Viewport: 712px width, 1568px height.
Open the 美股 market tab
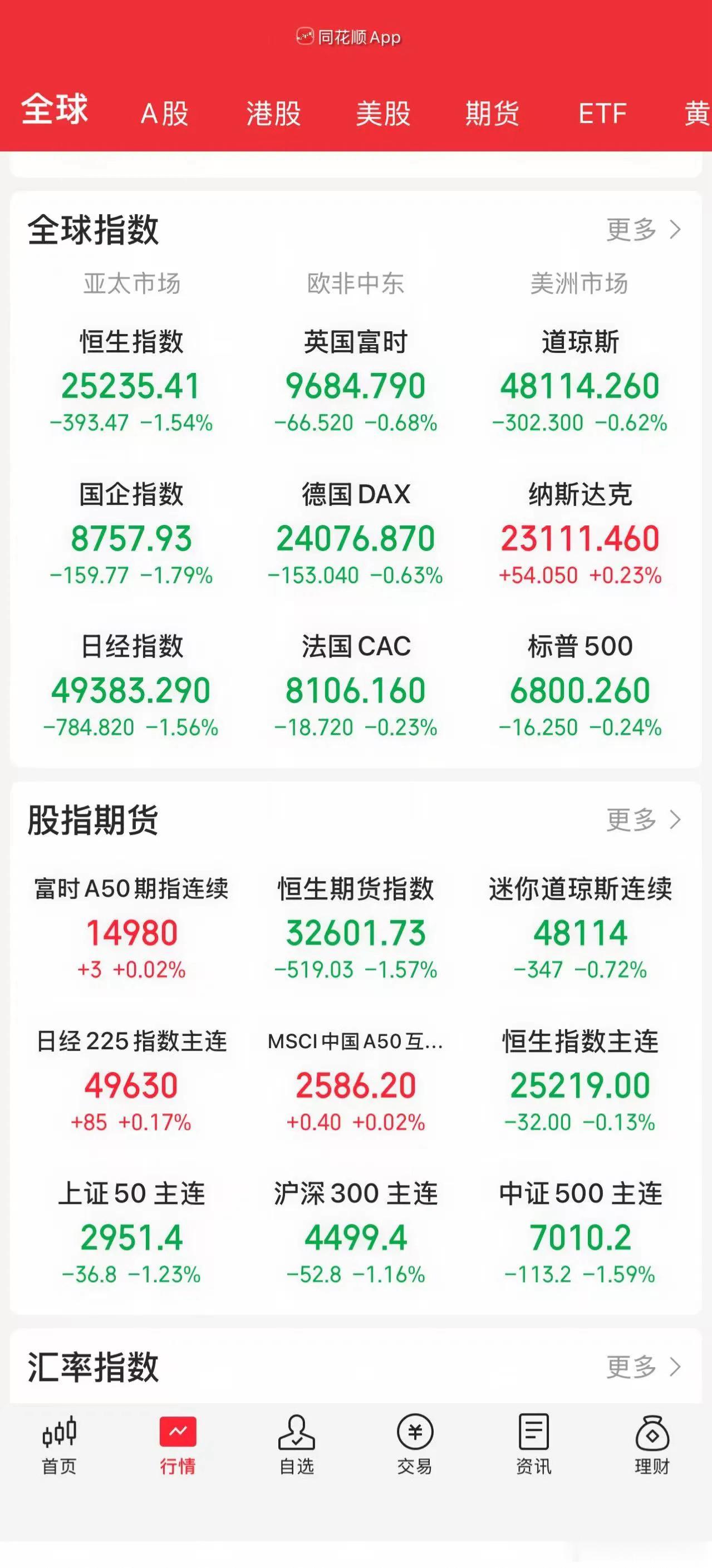tap(383, 114)
